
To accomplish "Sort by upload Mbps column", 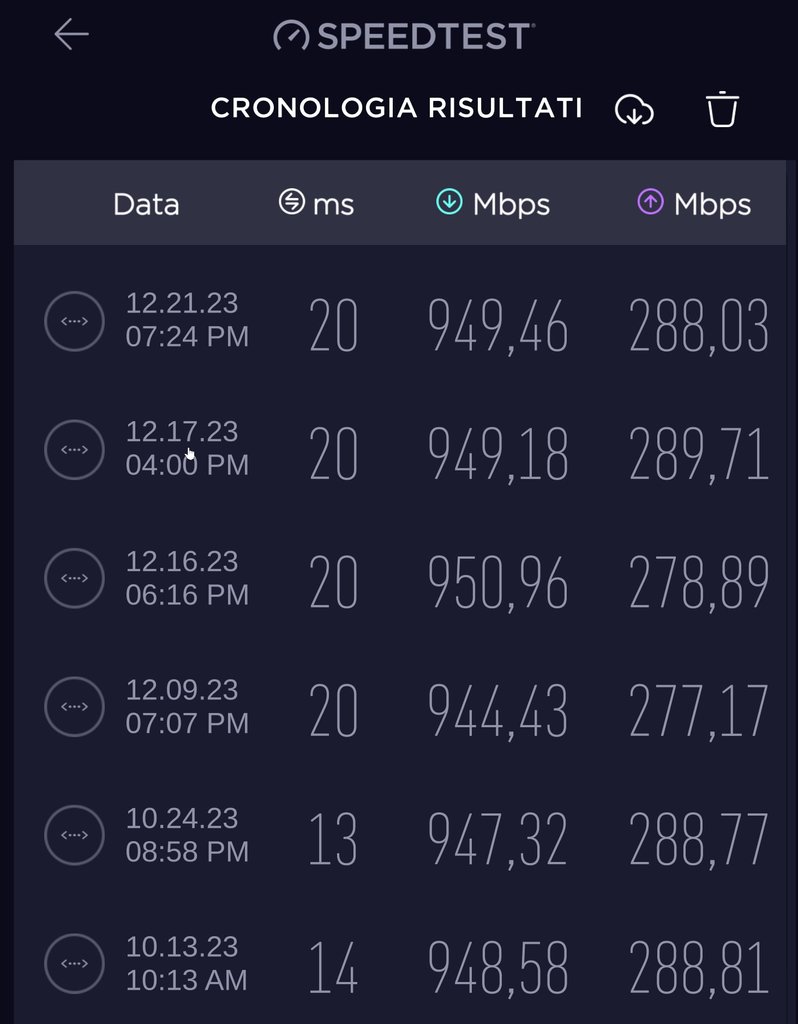I will pos(694,204).
